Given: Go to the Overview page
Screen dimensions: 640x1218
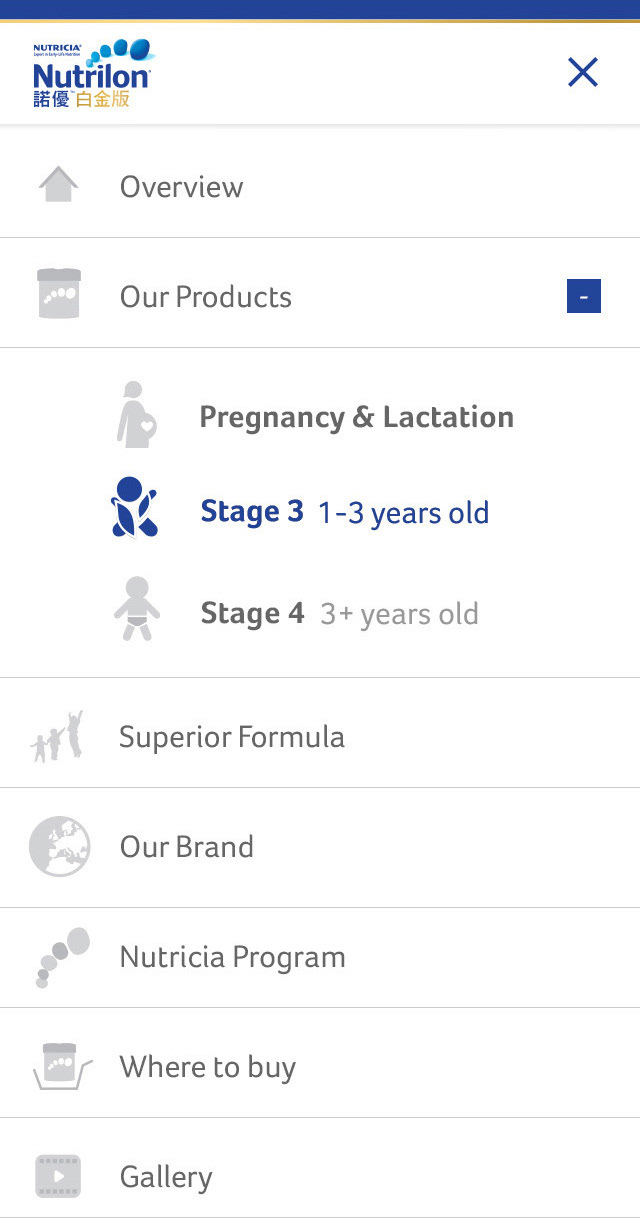Looking at the screenshot, I should pyautogui.click(x=181, y=187).
